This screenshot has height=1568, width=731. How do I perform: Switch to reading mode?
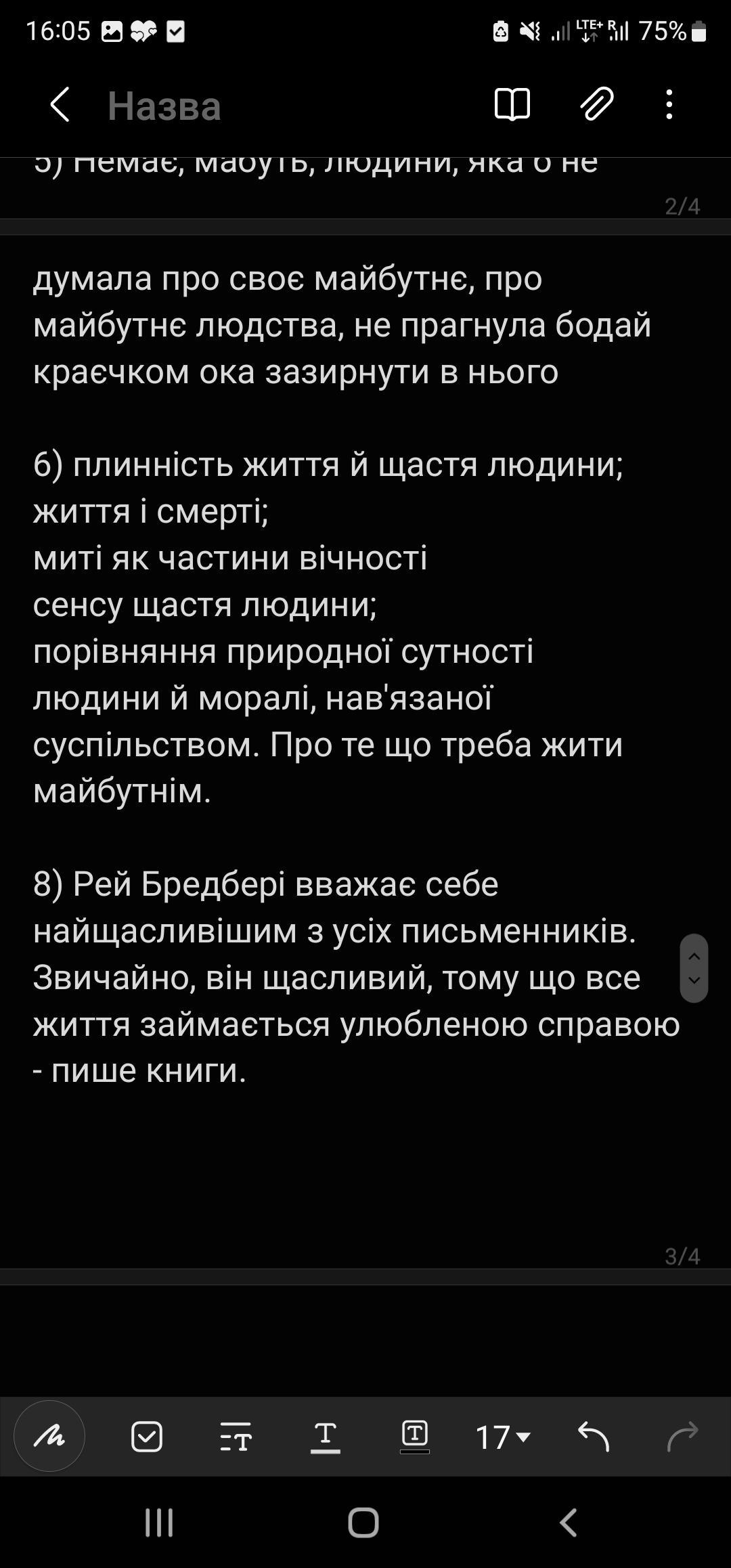(x=512, y=104)
